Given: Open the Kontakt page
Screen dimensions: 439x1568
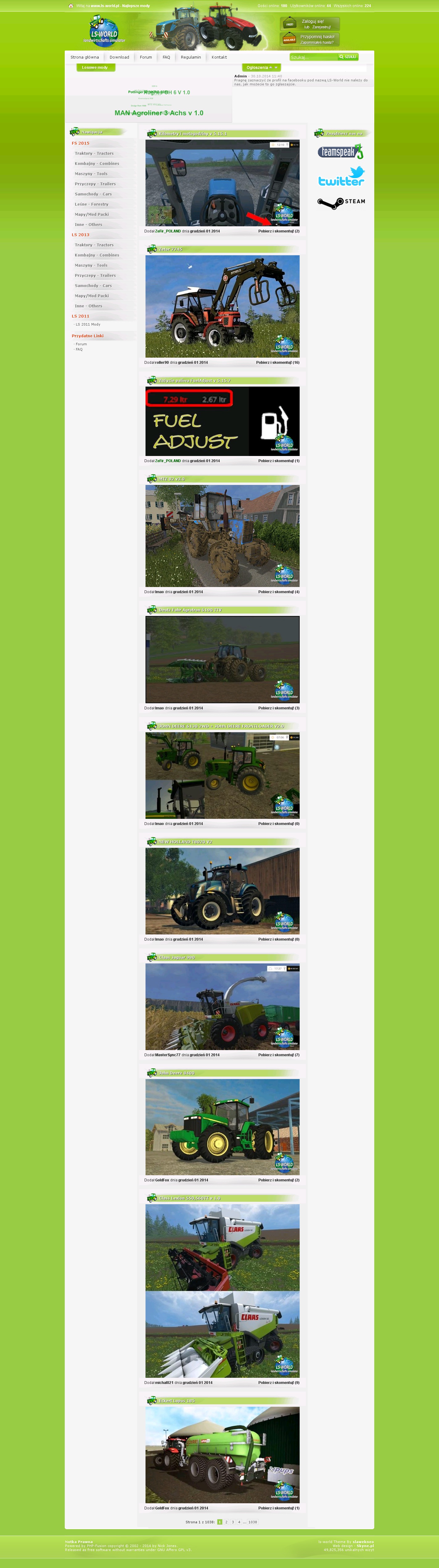Looking at the screenshot, I should pyautogui.click(x=219, y=57).
